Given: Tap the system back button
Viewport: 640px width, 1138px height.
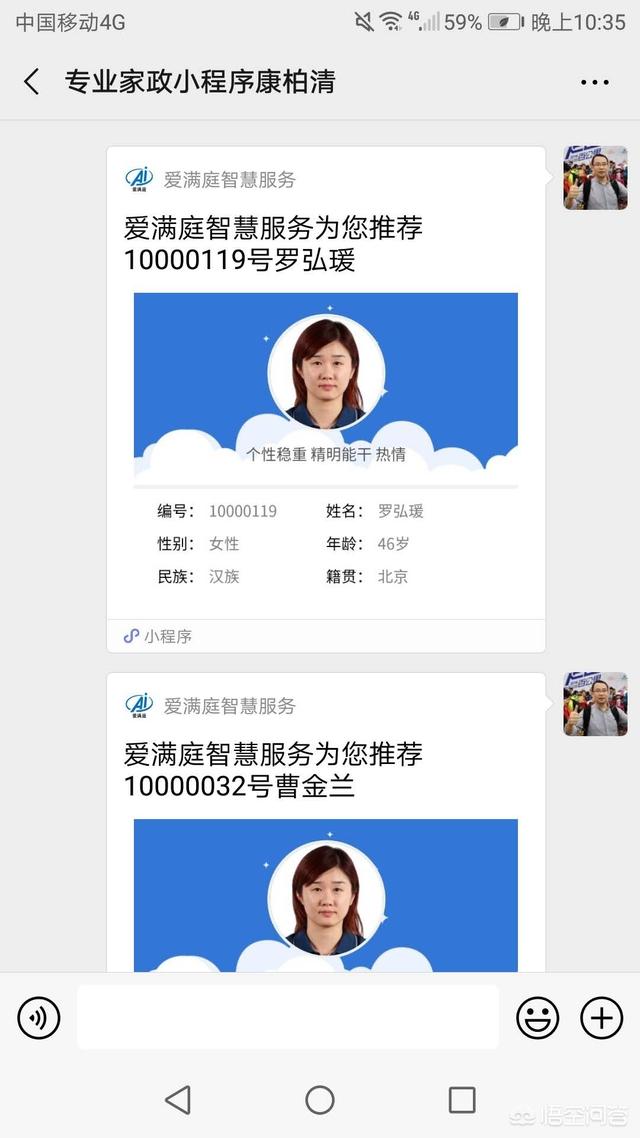Looking at the screenshot, I should [x=178, y=1100].
